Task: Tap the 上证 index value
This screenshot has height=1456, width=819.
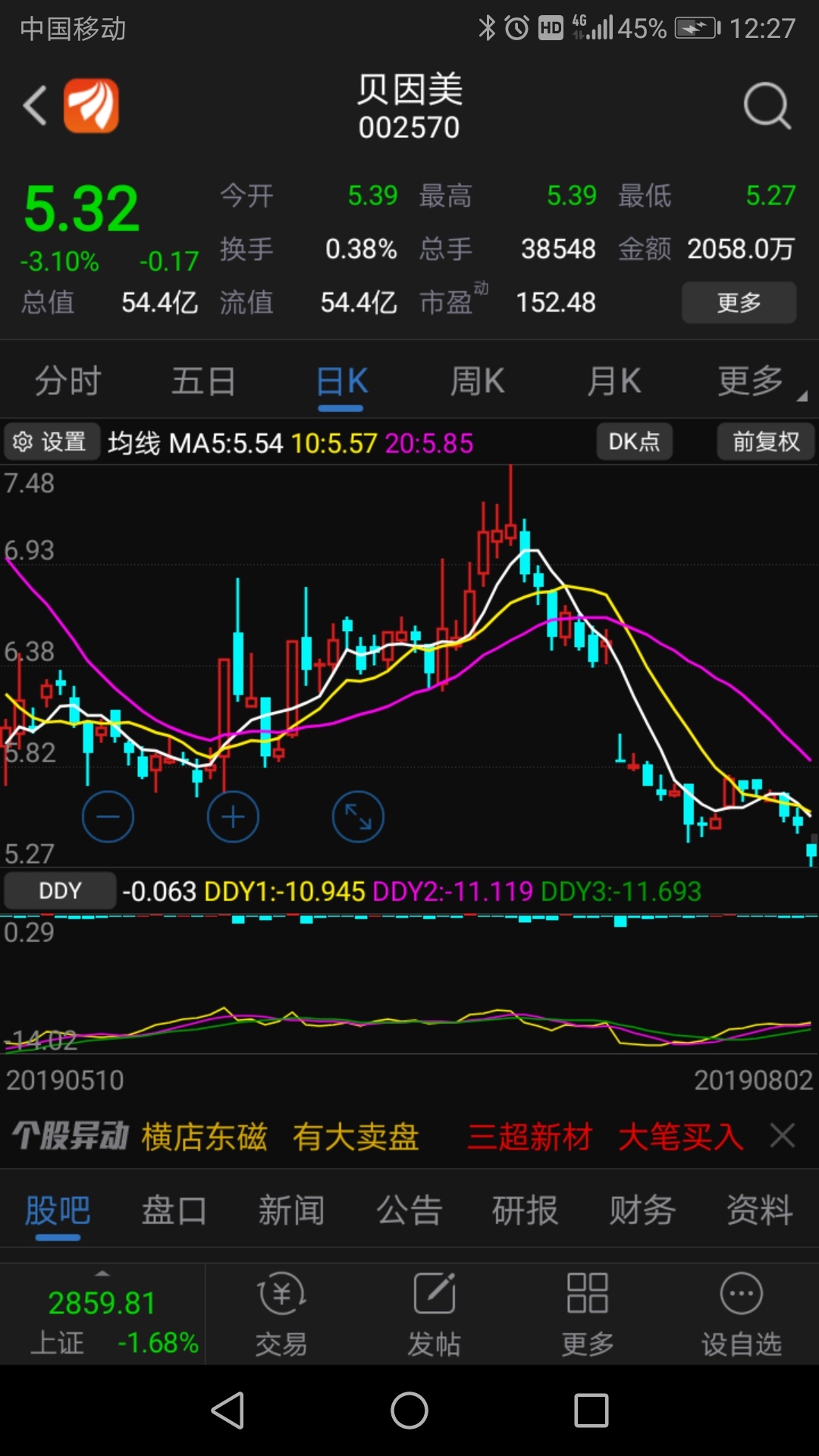Action: click(x=103, y=1297)
